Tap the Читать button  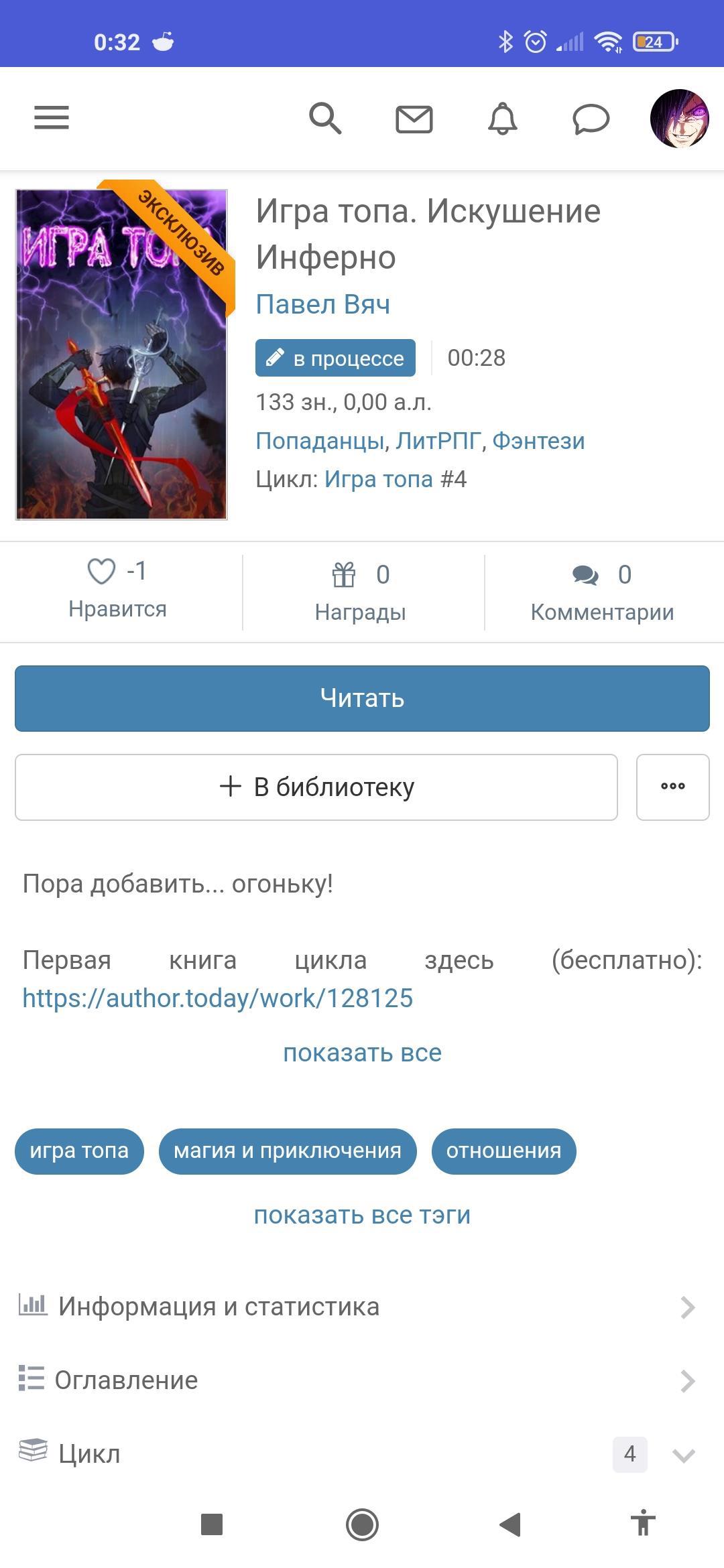362,698
